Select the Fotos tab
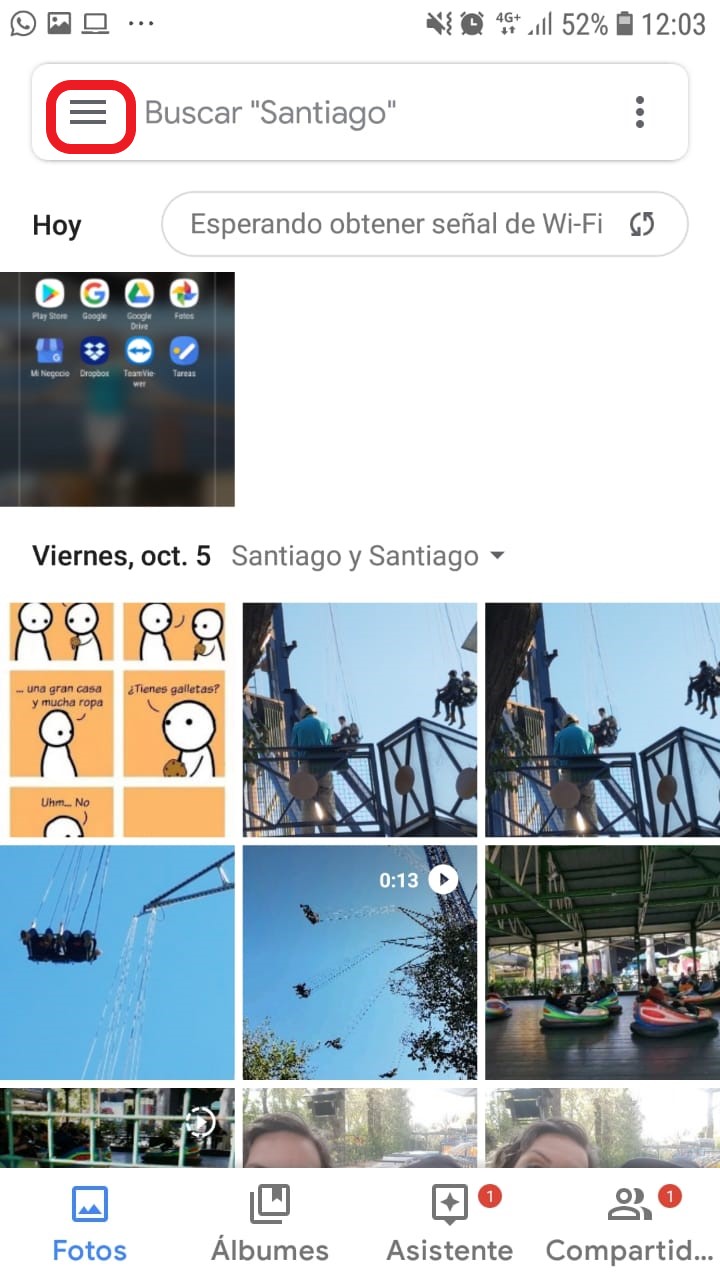The image size is (720, 1280). tap(90, 1224)
